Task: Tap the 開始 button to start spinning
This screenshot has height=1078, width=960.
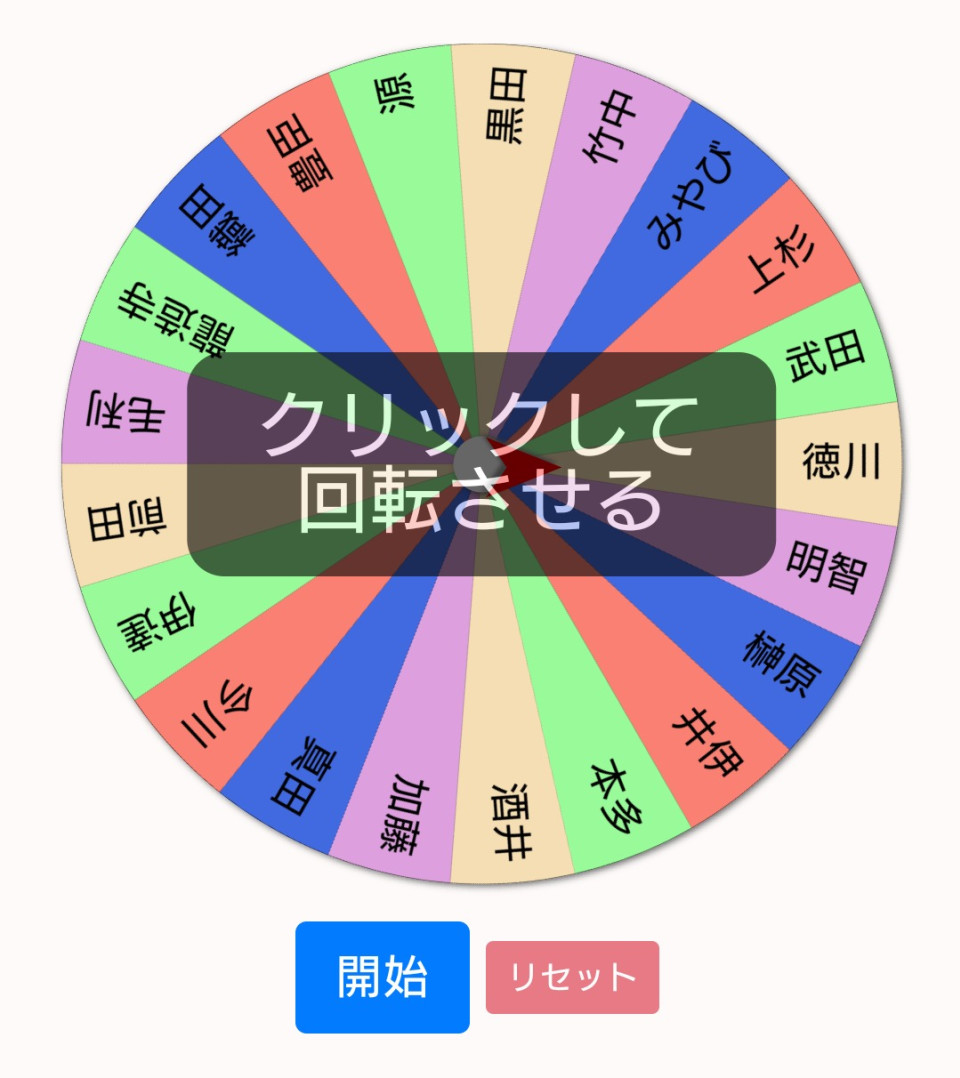Action: coord(382,977)
